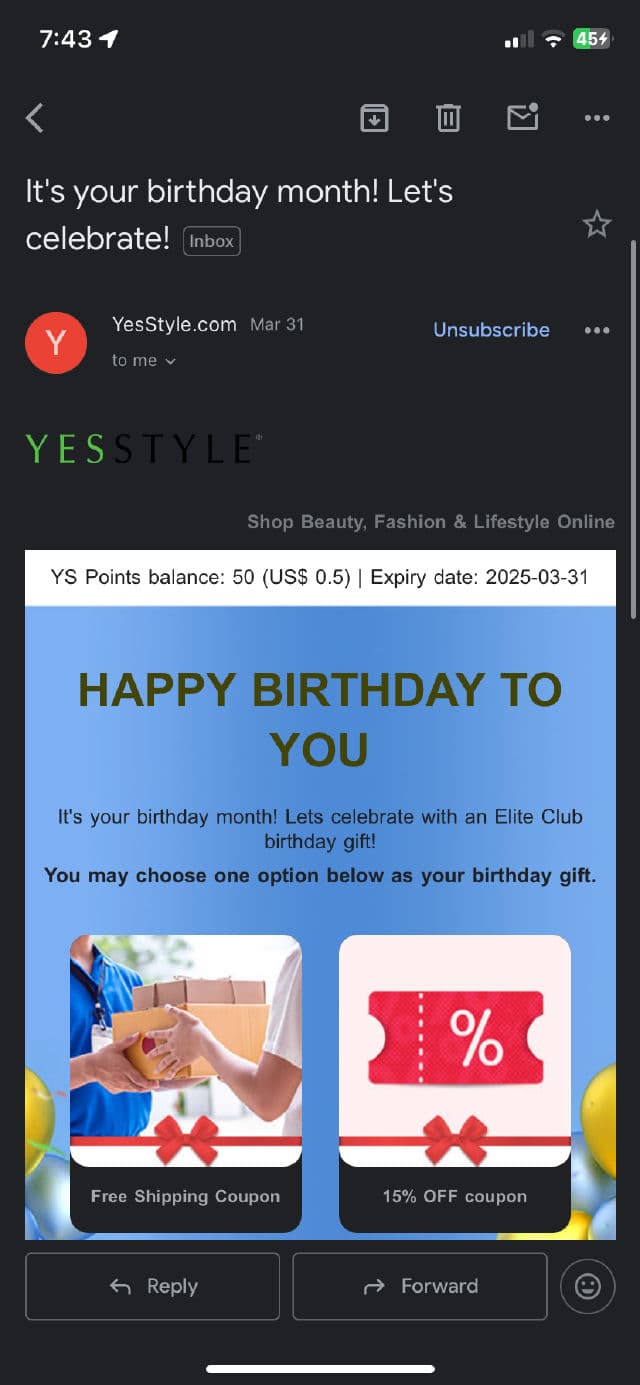
Task: Forward this email
Action: point(420,1286)
